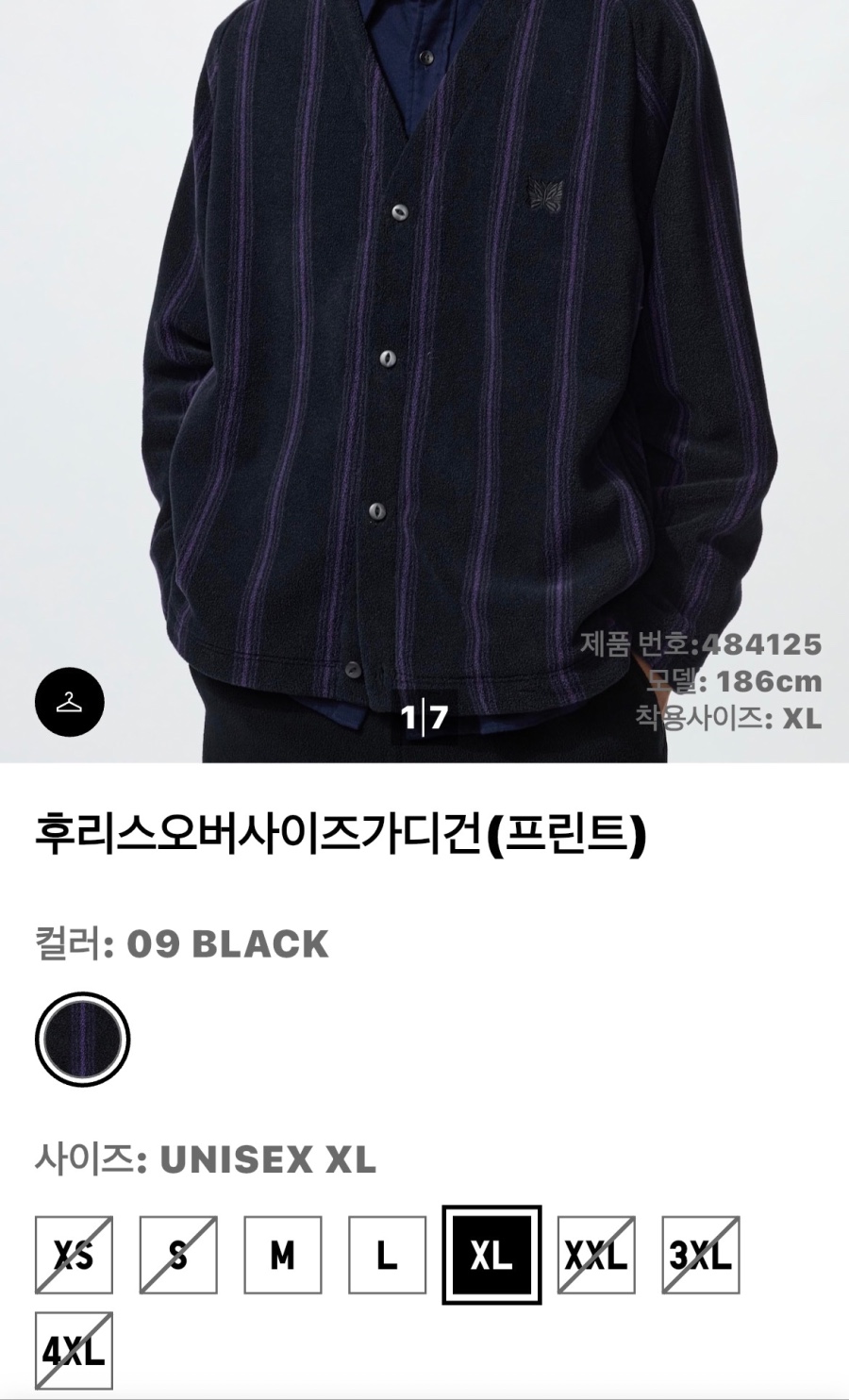Select size XL
The height and width of the screenshot is (1400, 849).
click(491, 1255)
